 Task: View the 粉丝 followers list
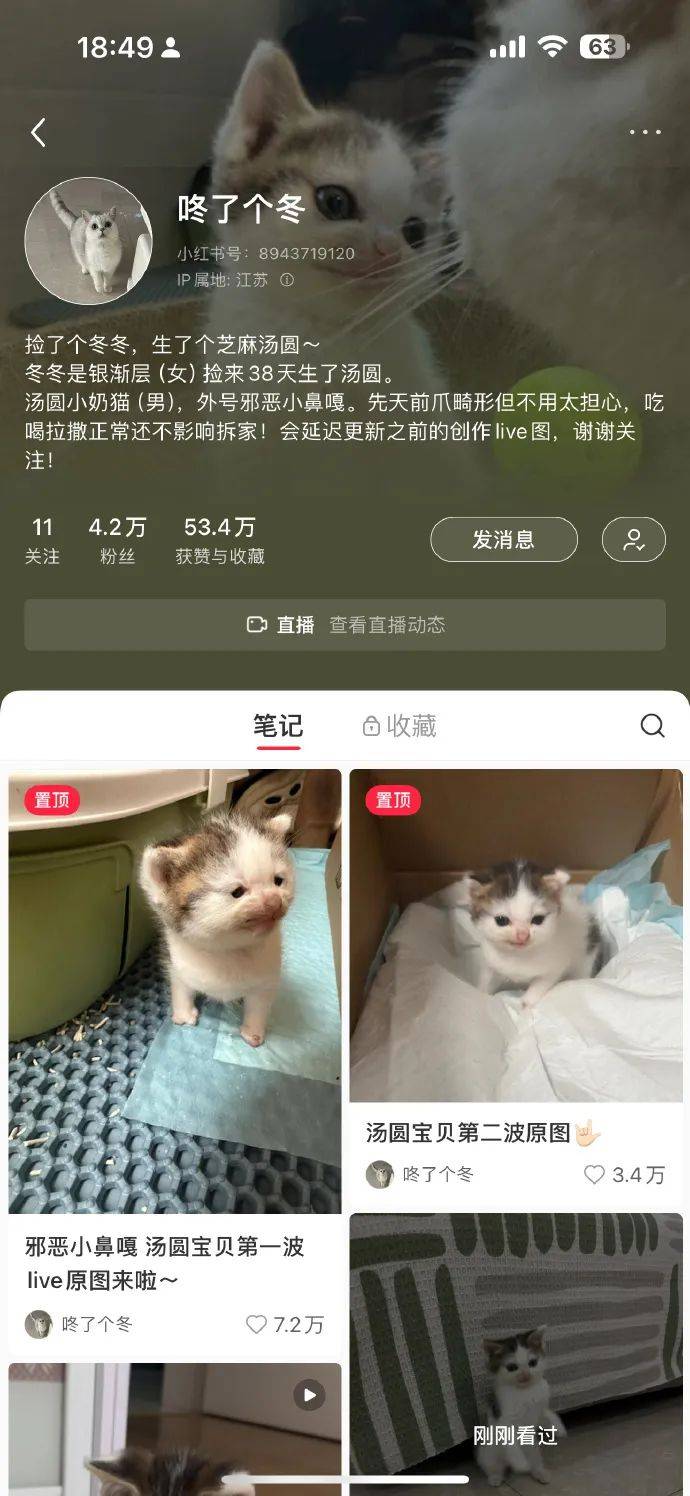click(x=117, y=540)
